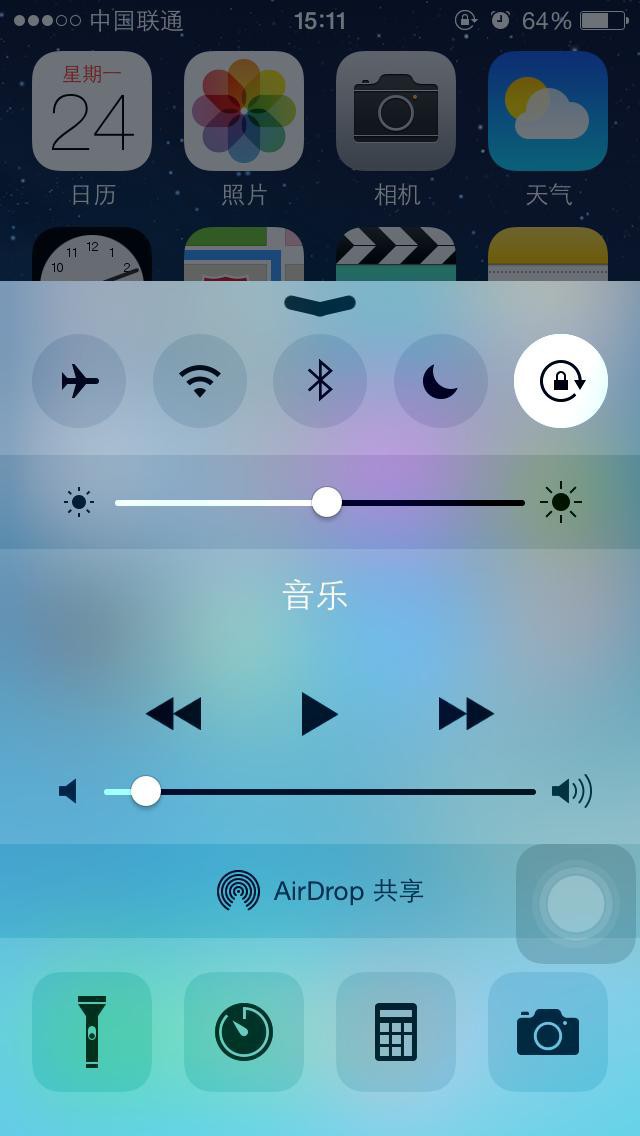Play the music

(x=319, y=714)
